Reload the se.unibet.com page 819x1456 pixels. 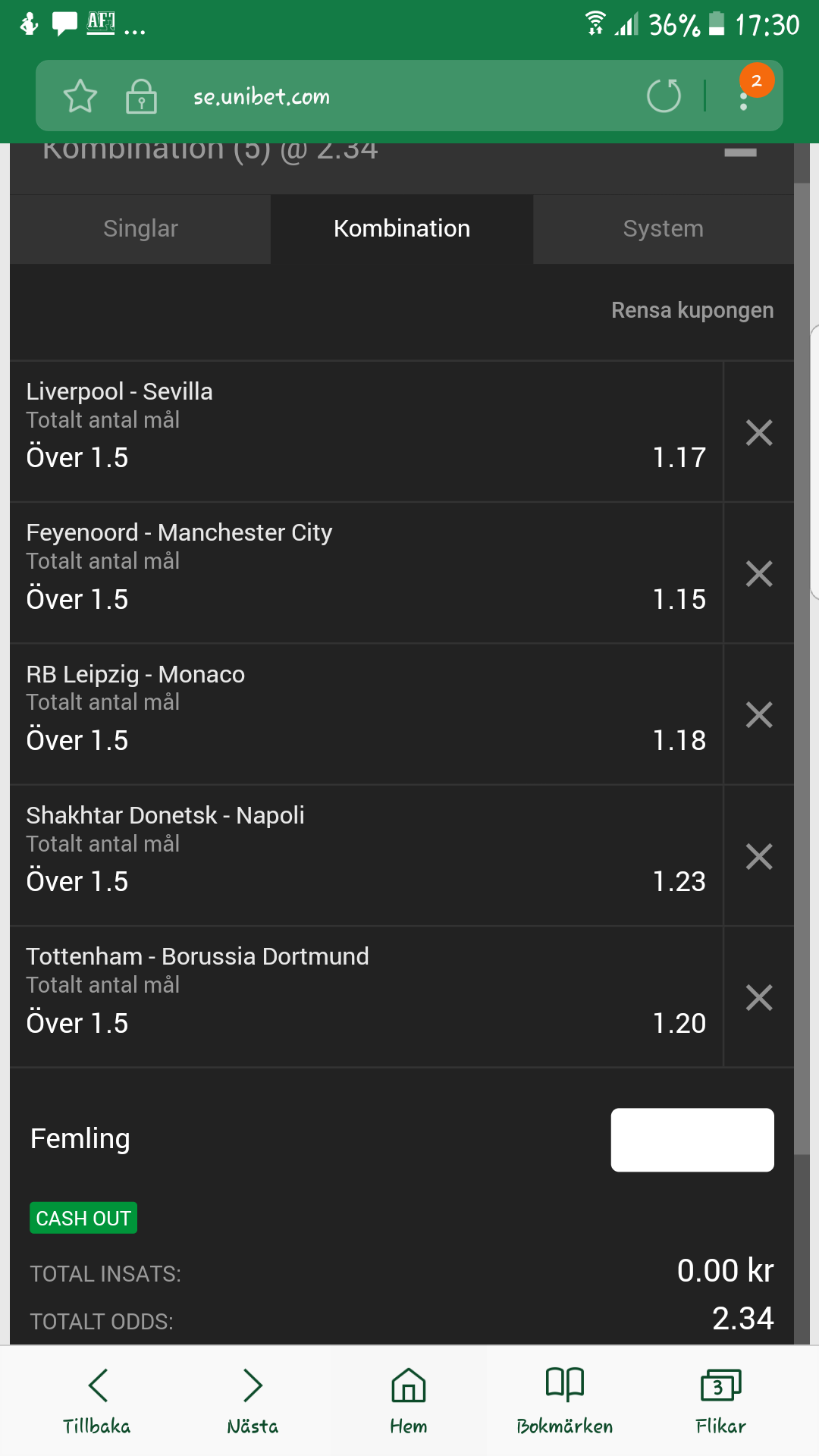click(x=664, y=96)
